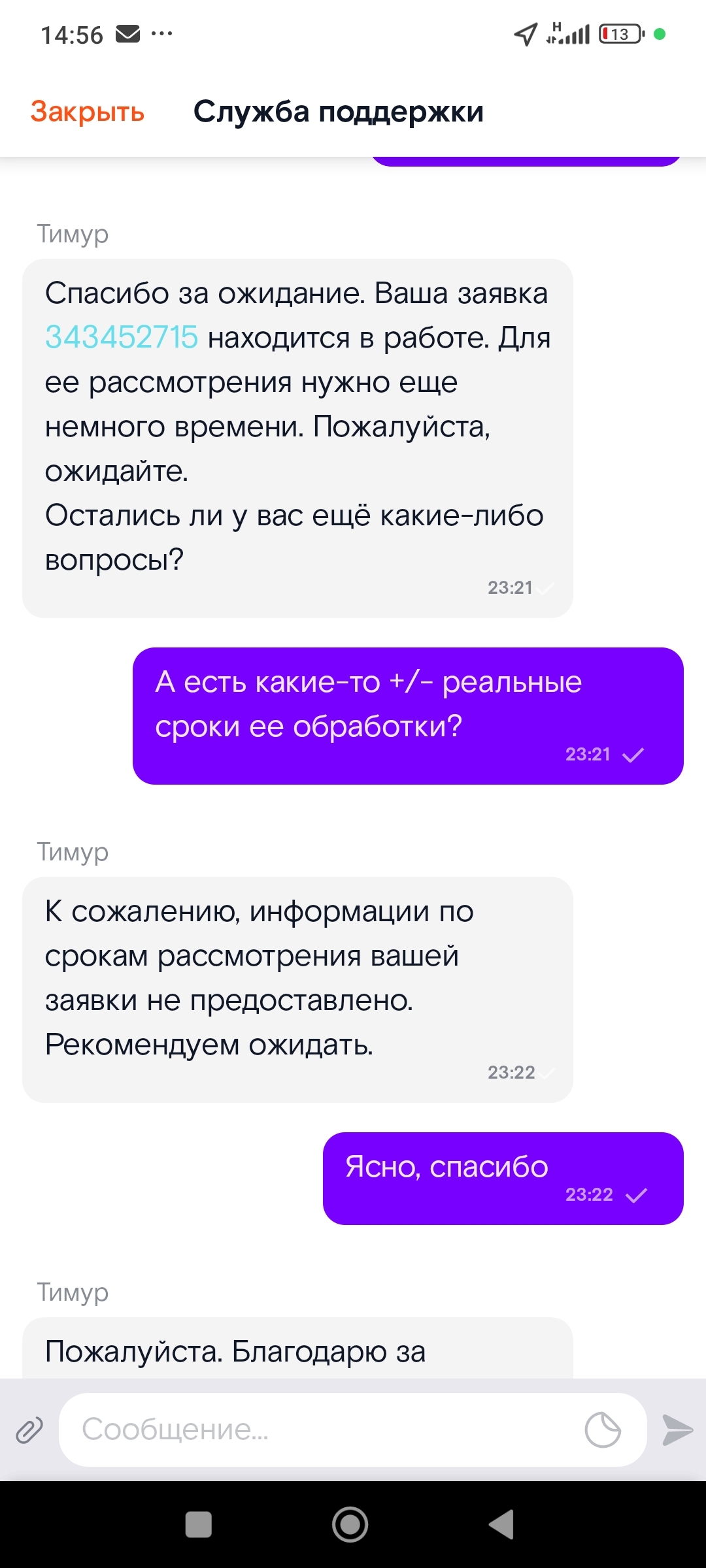Tap Закрыть to close the support chat
The height and width of the screenshot is (1568, 706).
click(87, 112)
